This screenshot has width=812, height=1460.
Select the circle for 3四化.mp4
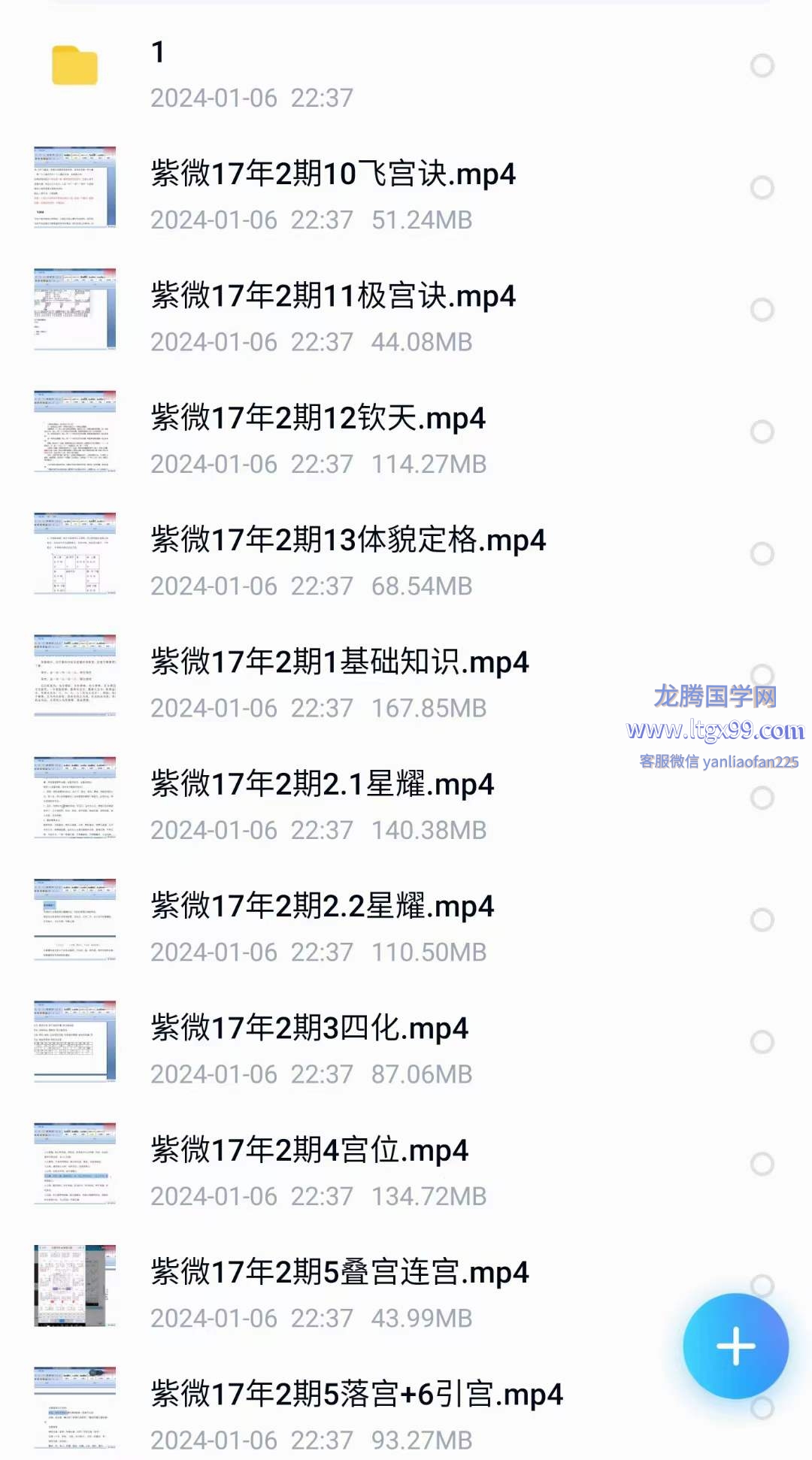762,1042
